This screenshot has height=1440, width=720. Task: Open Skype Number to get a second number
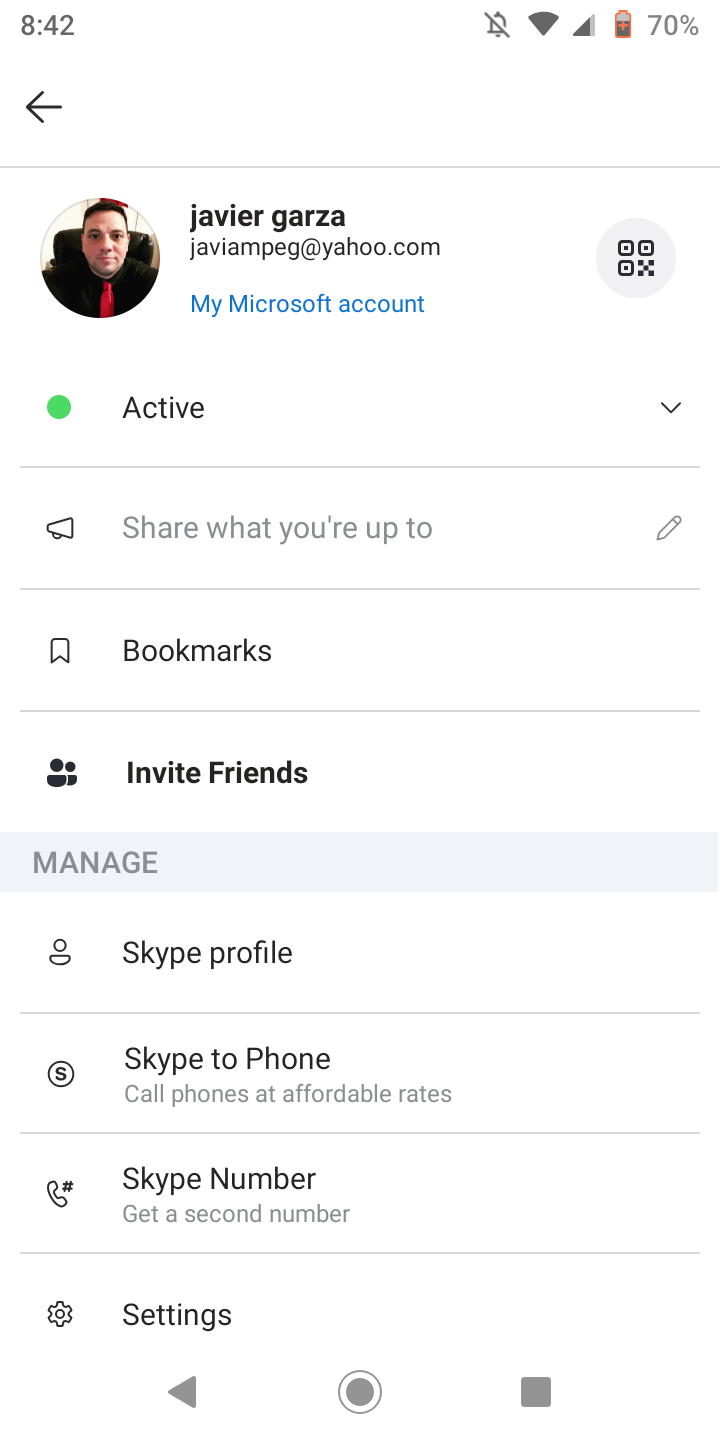[360, 1194]
